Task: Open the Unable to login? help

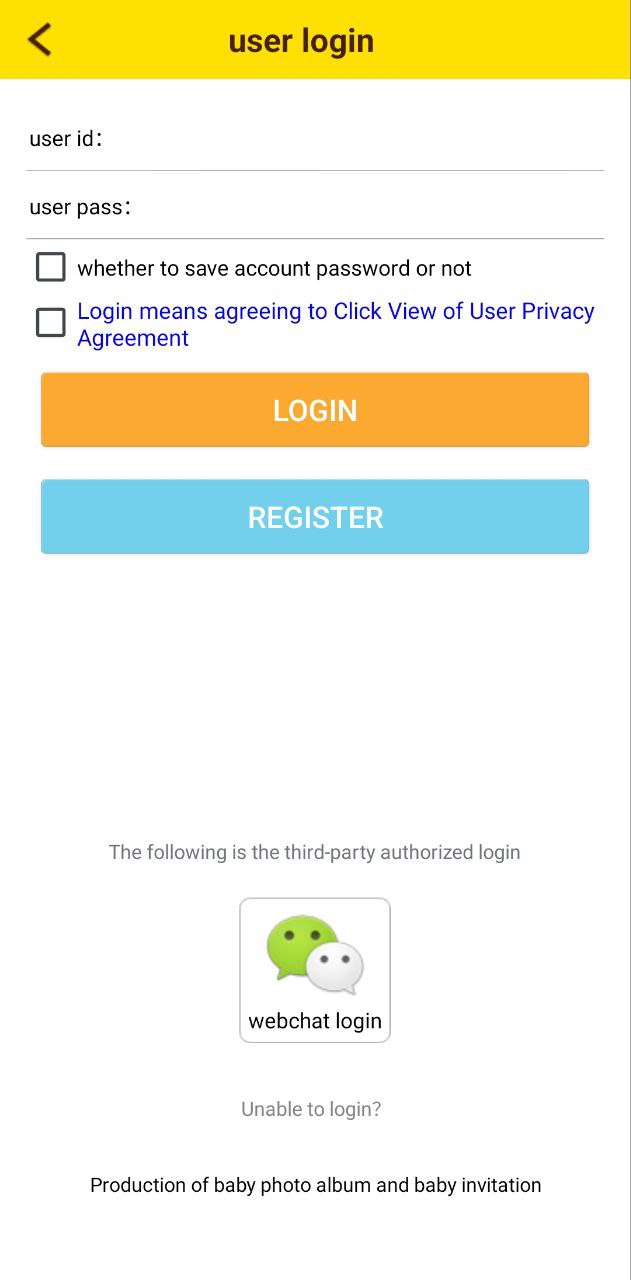Action: [311, 1109]
